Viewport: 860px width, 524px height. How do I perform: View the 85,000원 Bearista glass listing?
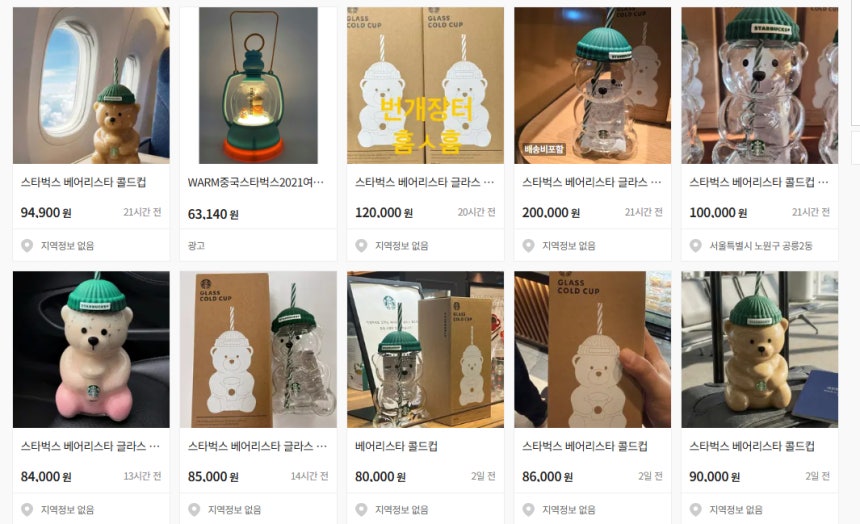point(258,350)
